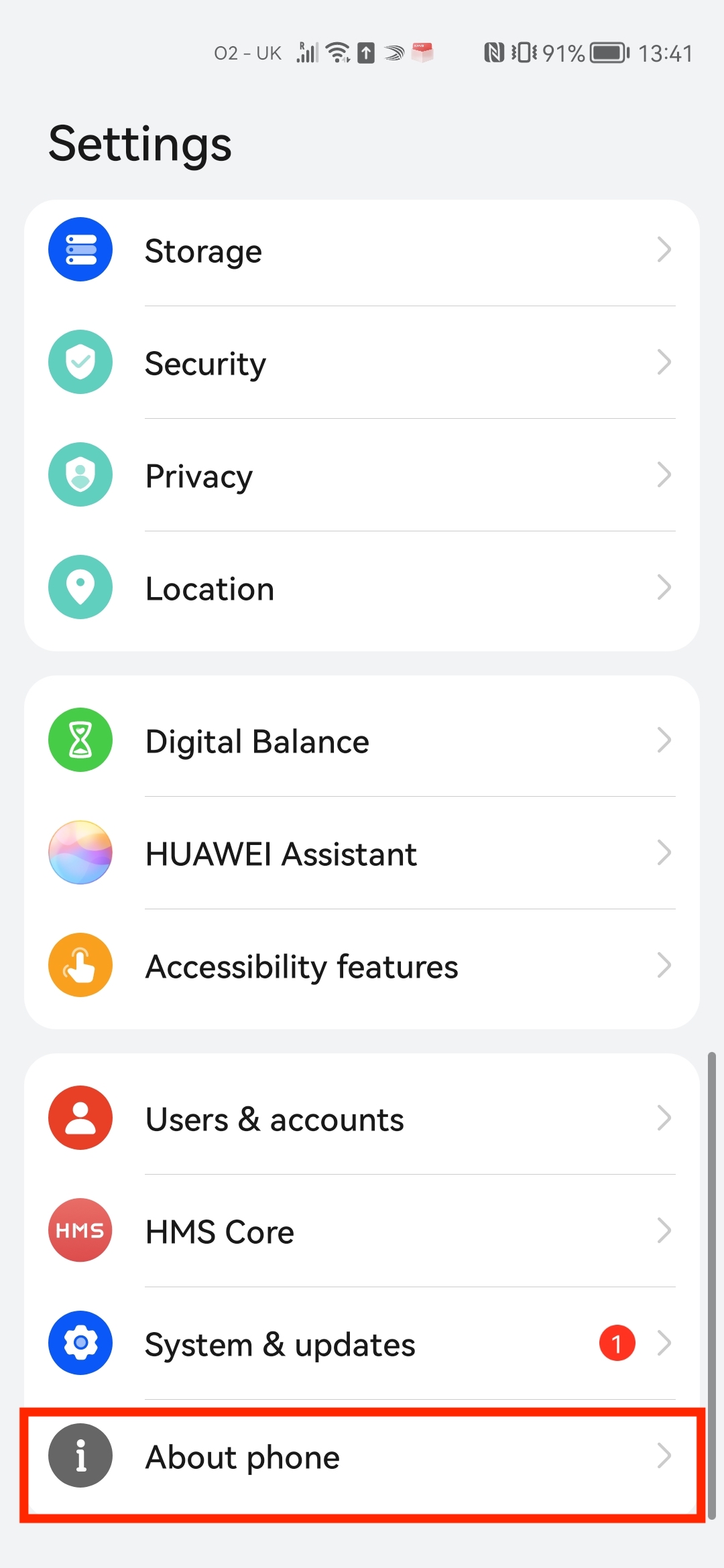Select the Digital Balance hourglass icon
This screenshot has width=724, height=1568.
80,740
